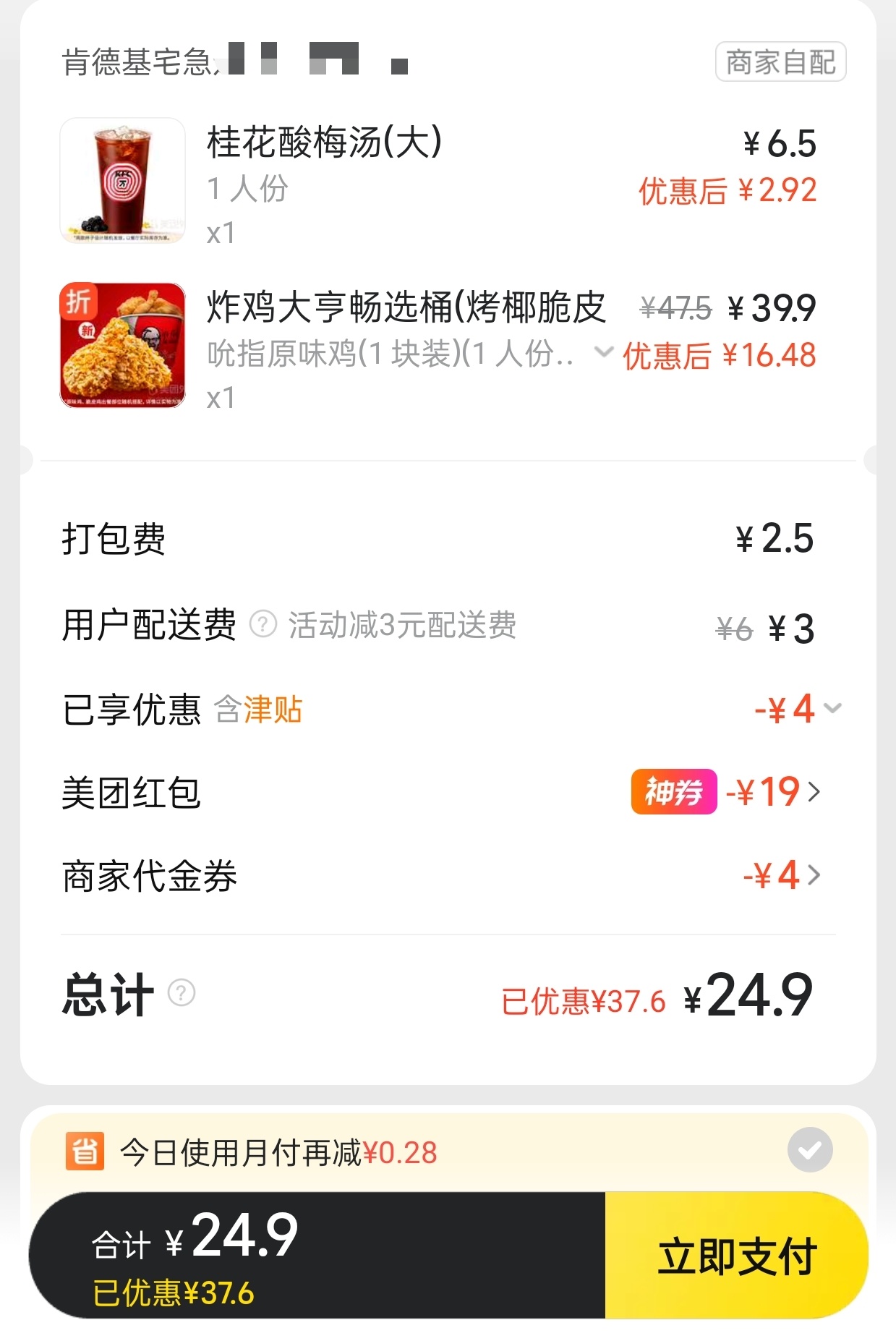Open the help icon beside 用户配送费
The width and height of the screenshot is (896, 1341).
pos(263,624)
